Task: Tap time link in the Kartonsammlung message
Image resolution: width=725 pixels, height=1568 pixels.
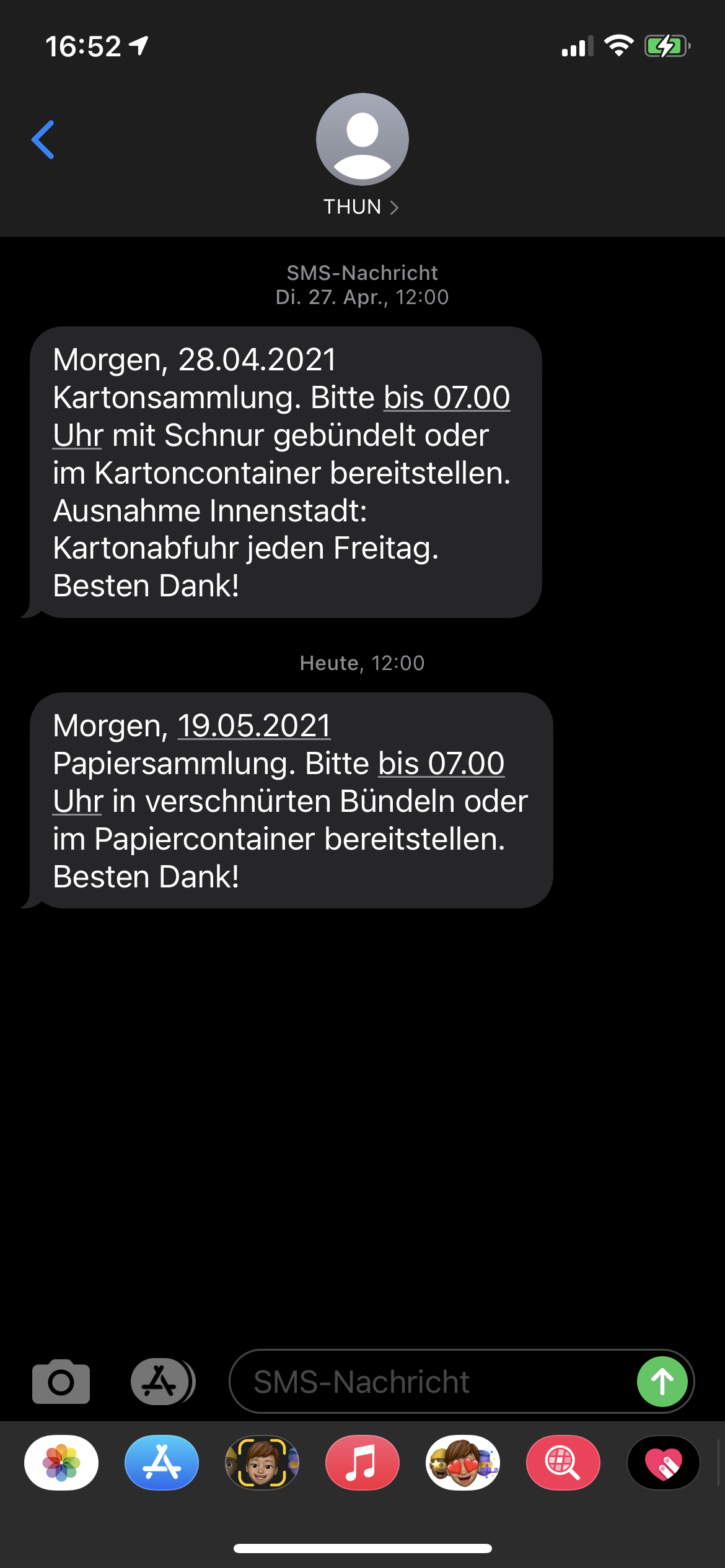Action: [x=446, y=398]
